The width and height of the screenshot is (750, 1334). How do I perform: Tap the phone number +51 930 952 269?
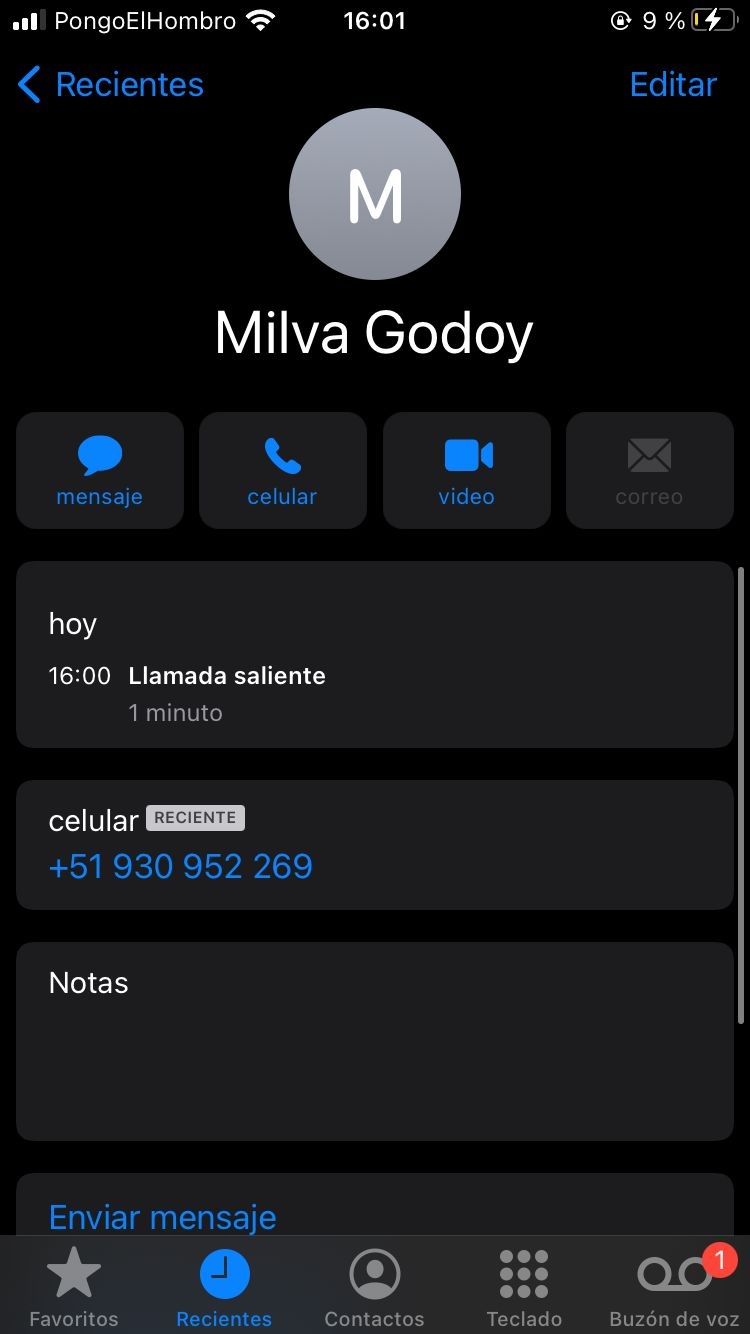coord(181,866)
